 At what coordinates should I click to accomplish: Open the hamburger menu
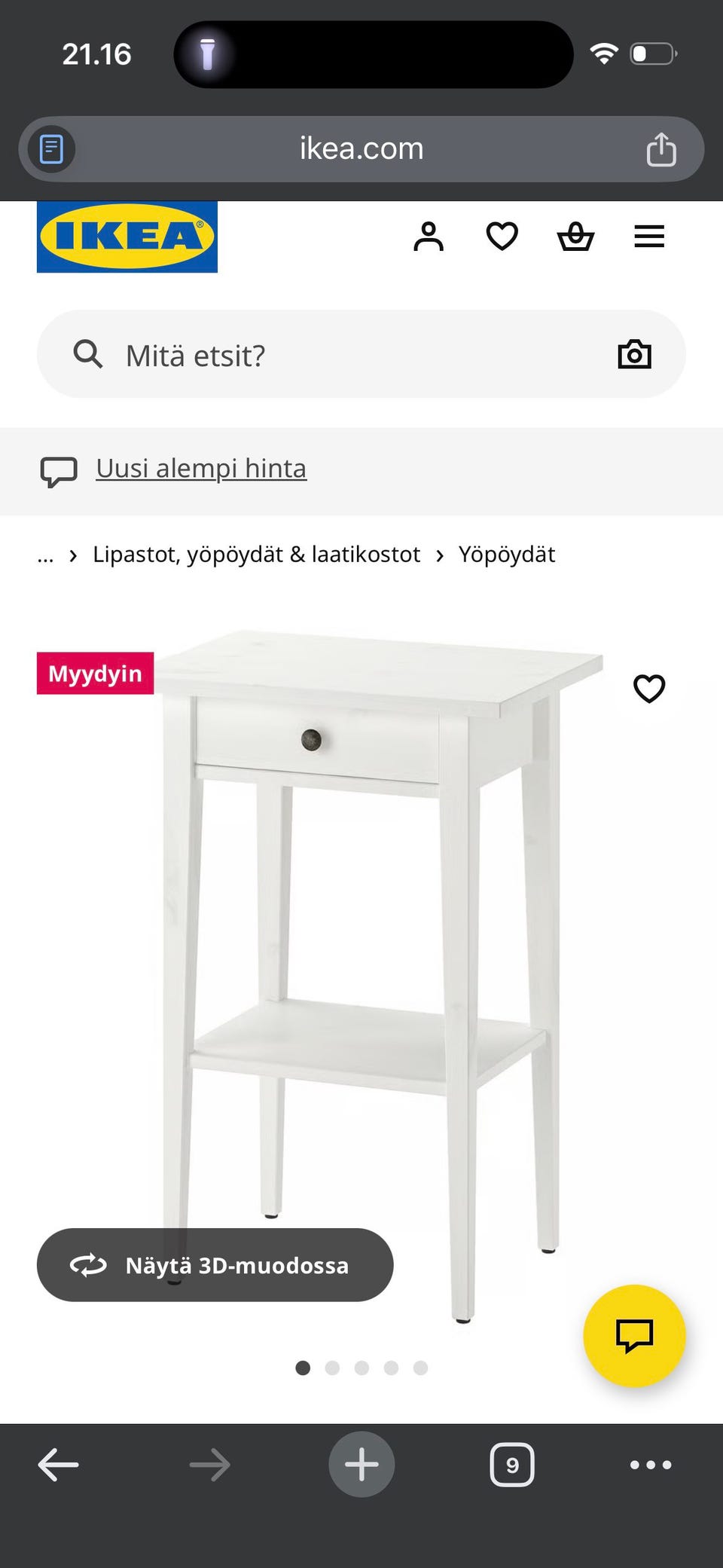coord(648,236)
